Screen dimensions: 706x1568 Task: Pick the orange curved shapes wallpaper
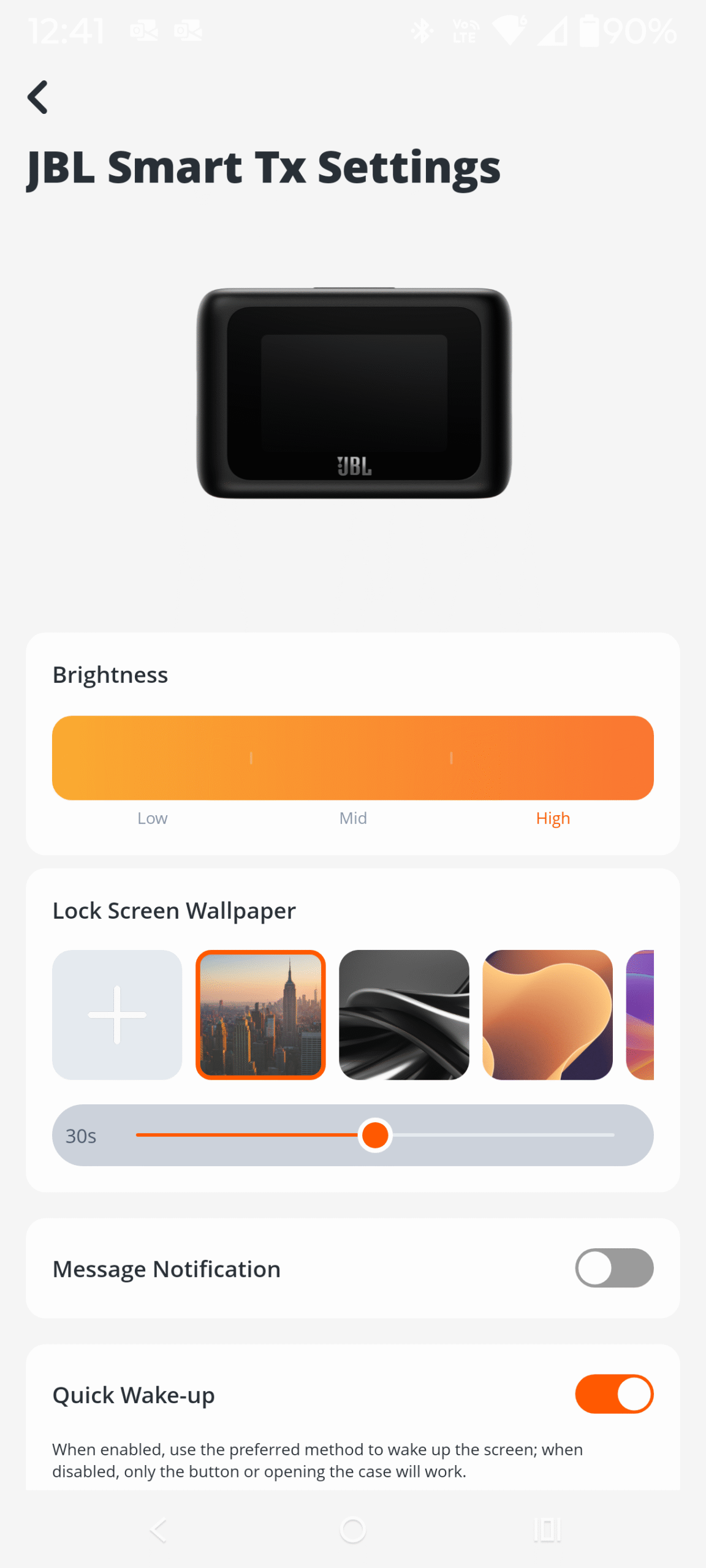(x=547, y=1015)
